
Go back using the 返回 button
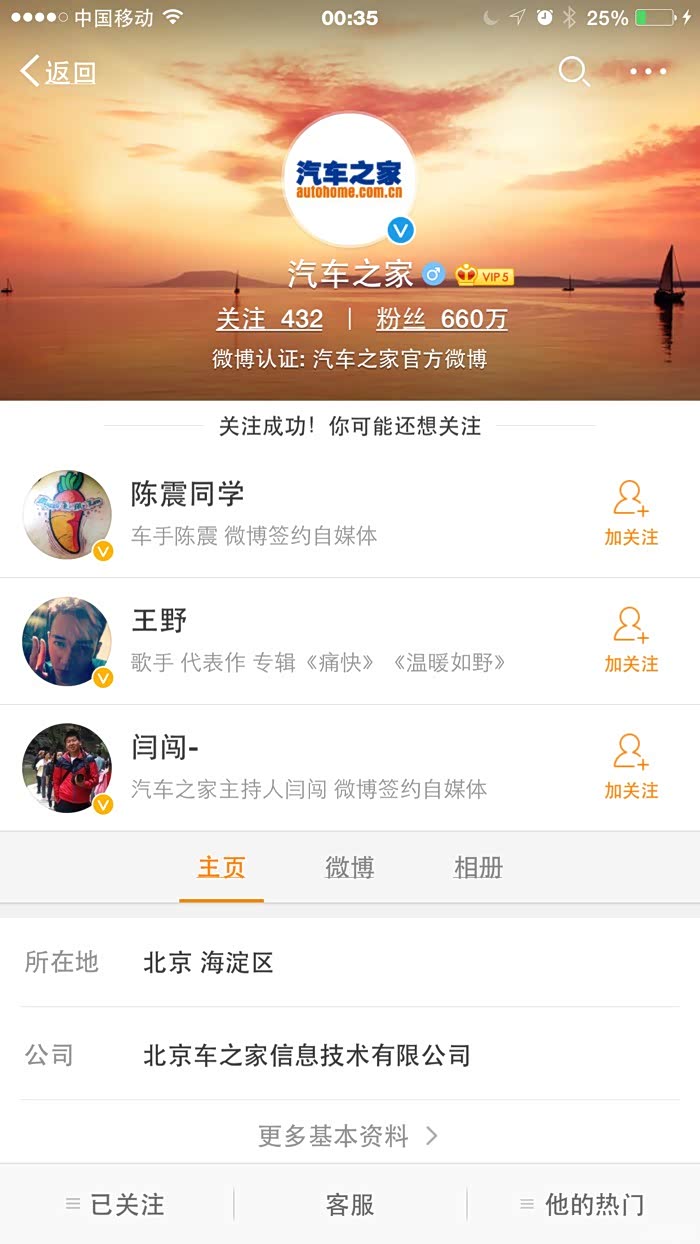(58, 72)
